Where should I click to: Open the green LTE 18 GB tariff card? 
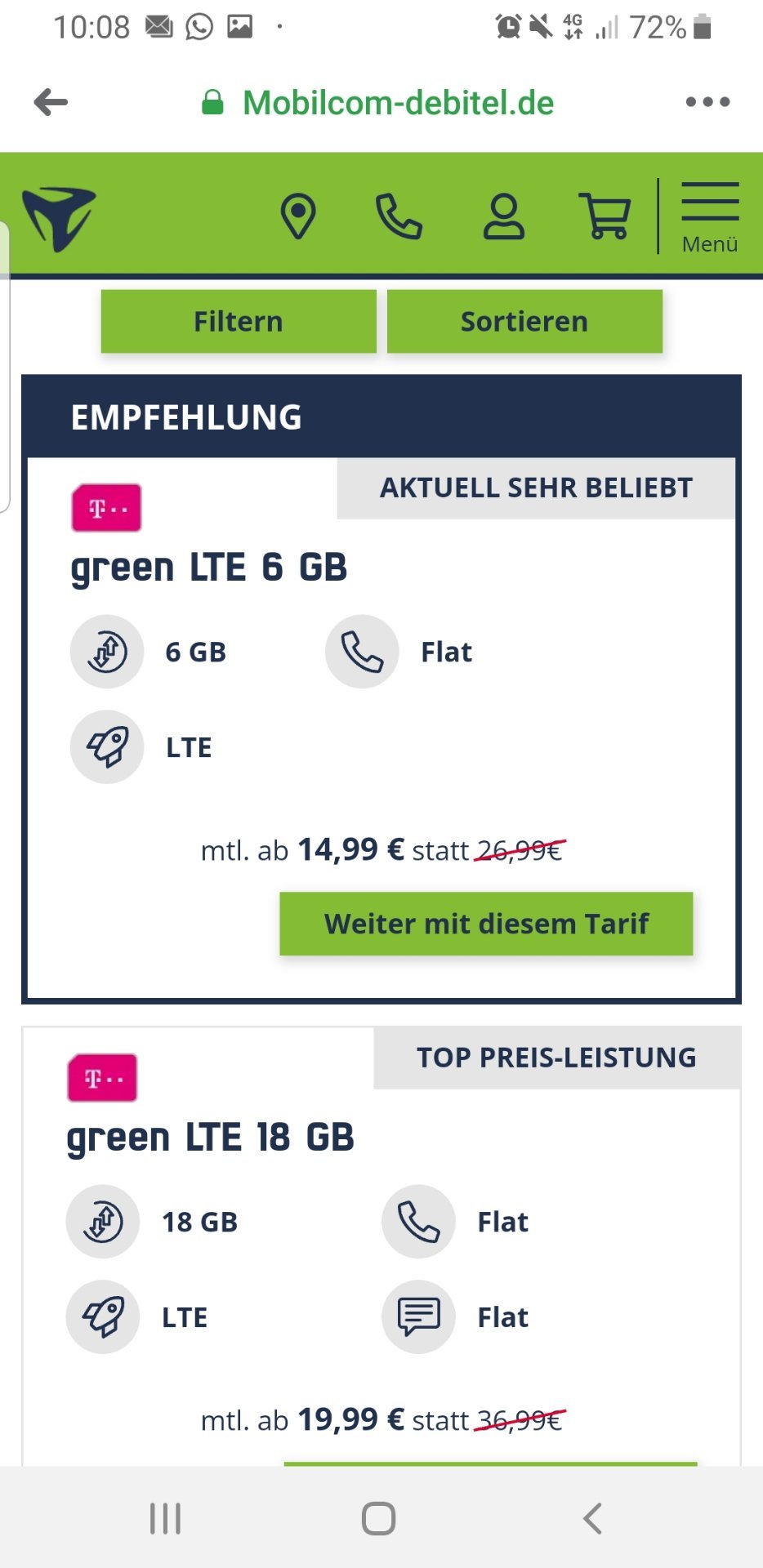(210, 1138)
